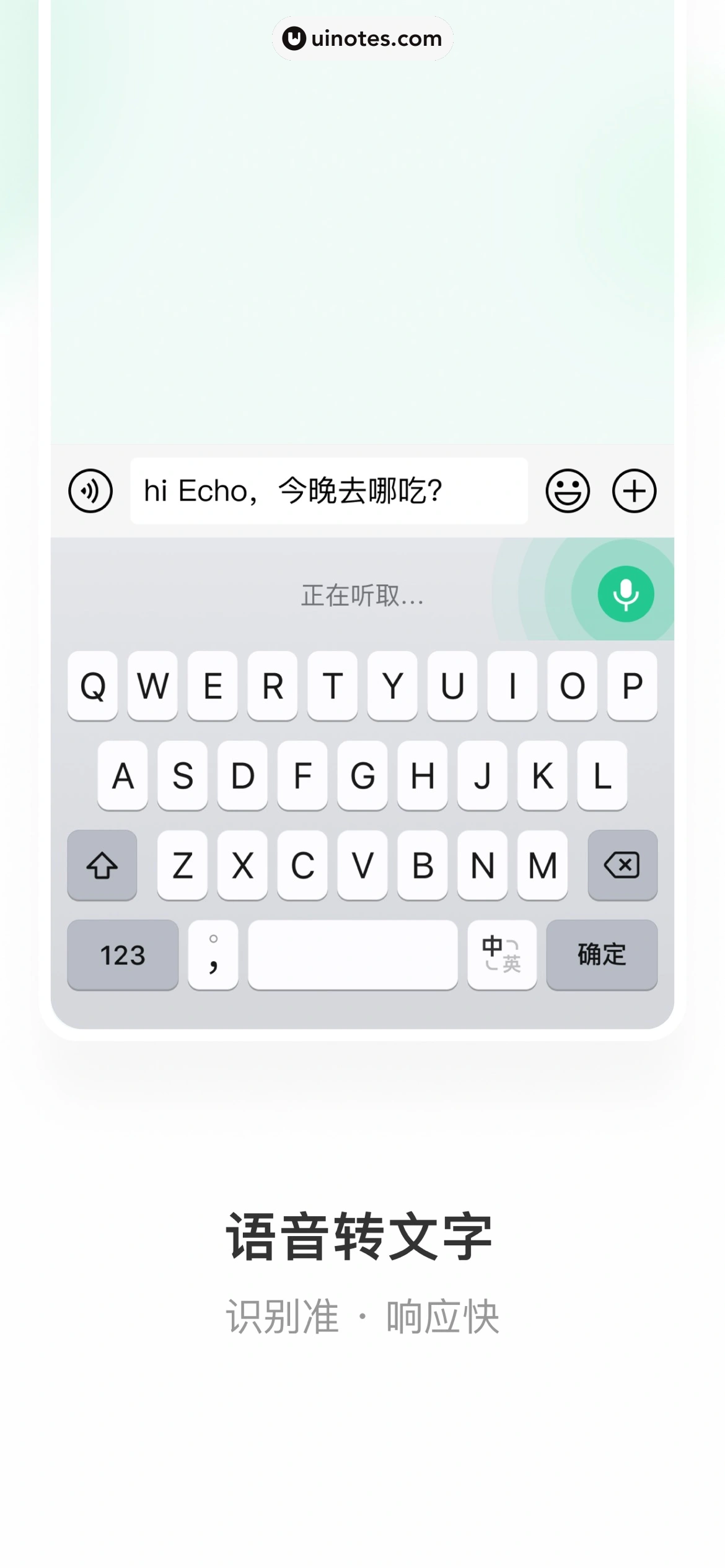Expand more attachment options with plus button

click(x=635, y=490)
